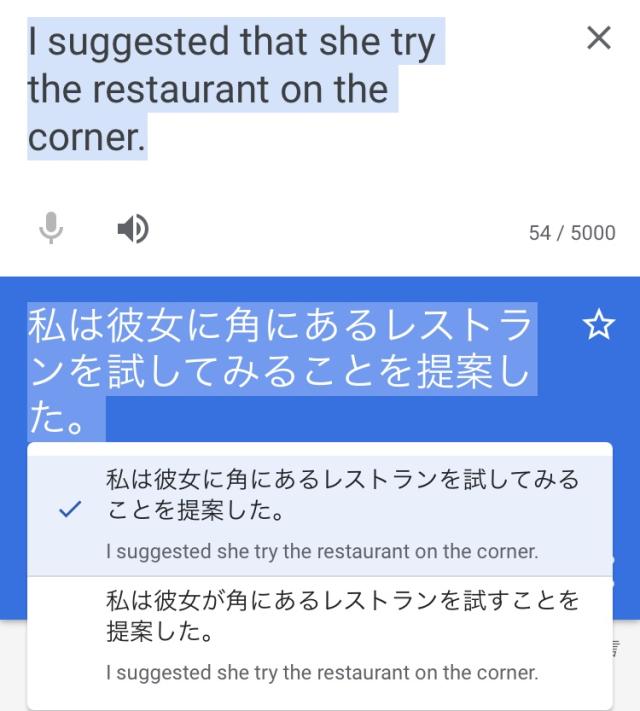This screenshot has height=711, width=640.
Task: Start voice input with the microphone
Action: (51, 231)
